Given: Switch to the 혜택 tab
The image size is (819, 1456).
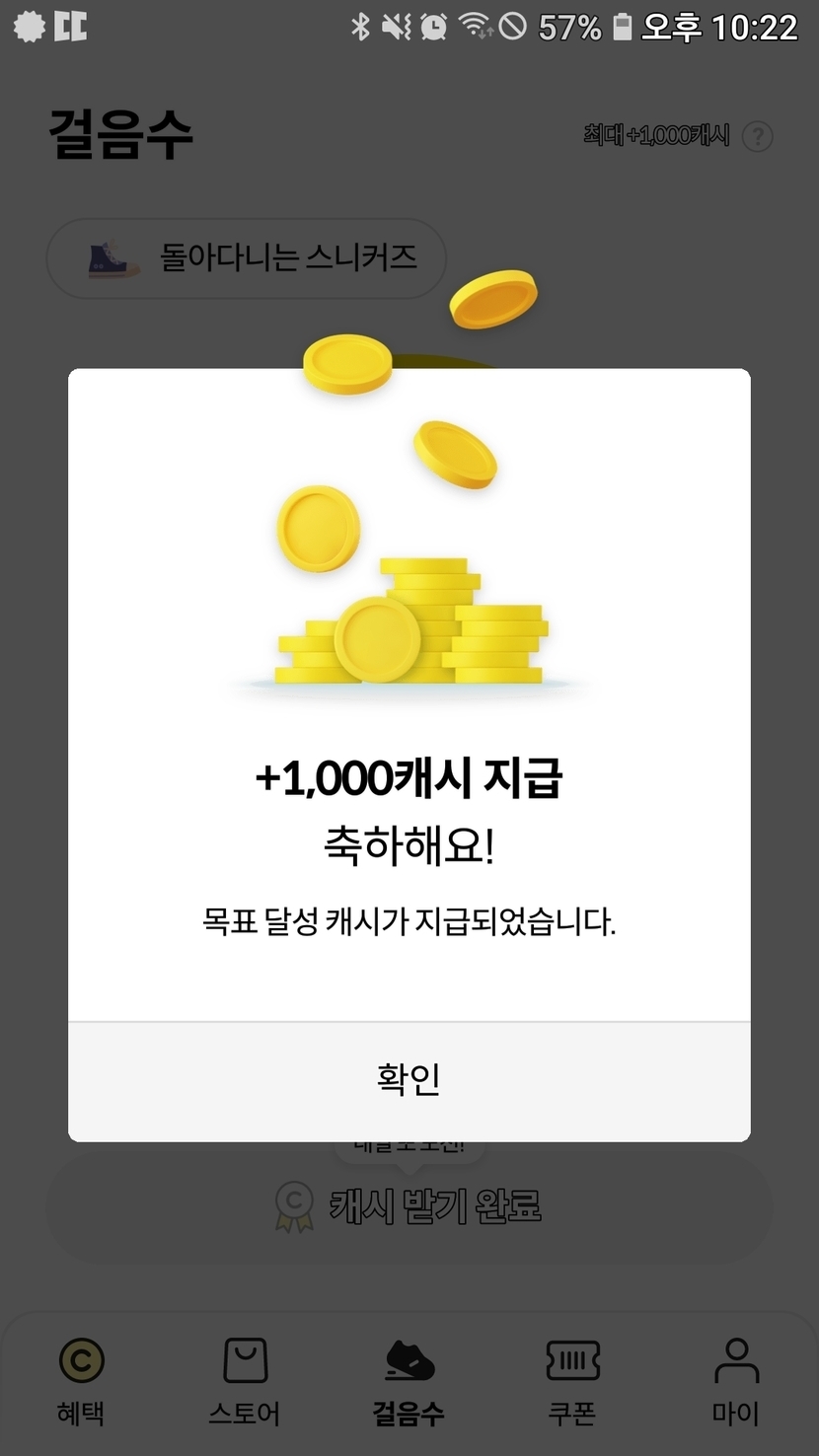Looking at the screenshot, I should pyautogui.click(x=81, y=1381).
